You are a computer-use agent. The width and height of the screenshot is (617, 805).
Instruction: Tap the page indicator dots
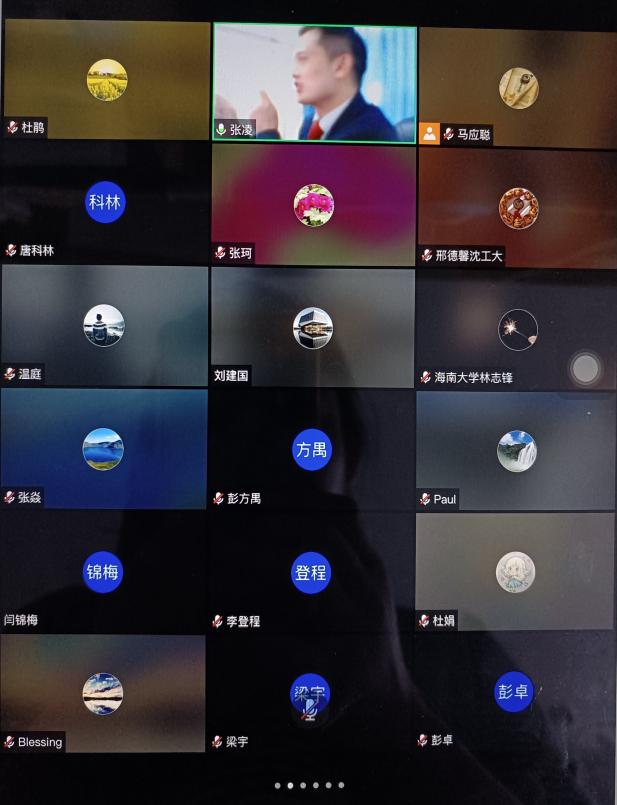point(310,785)
